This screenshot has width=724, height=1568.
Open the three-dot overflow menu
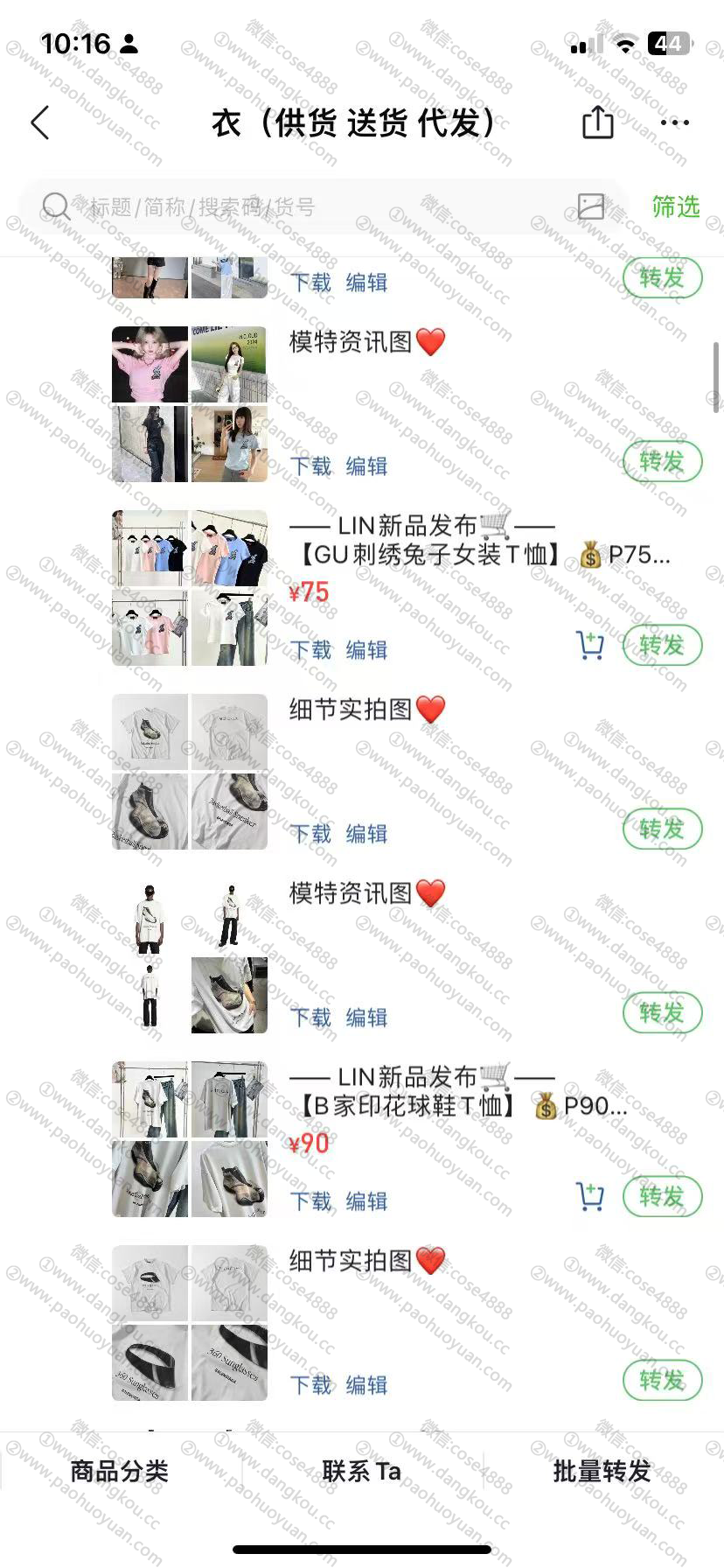point(674,123)
